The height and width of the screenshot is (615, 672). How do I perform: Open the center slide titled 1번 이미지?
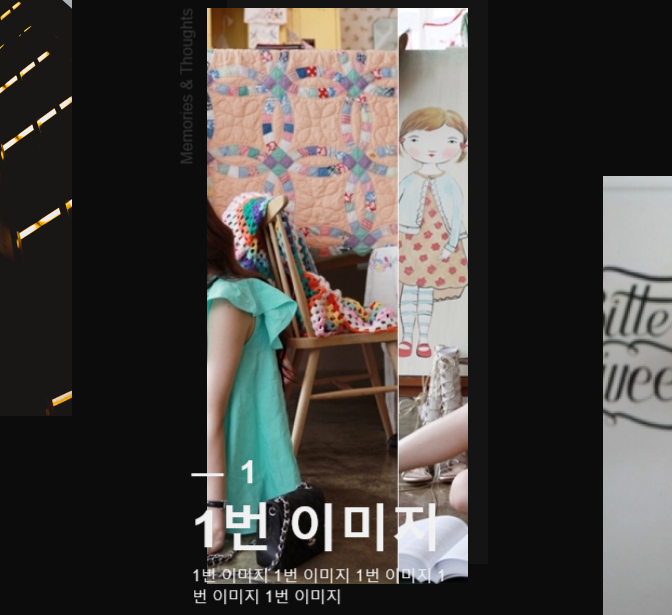[337, 290]
